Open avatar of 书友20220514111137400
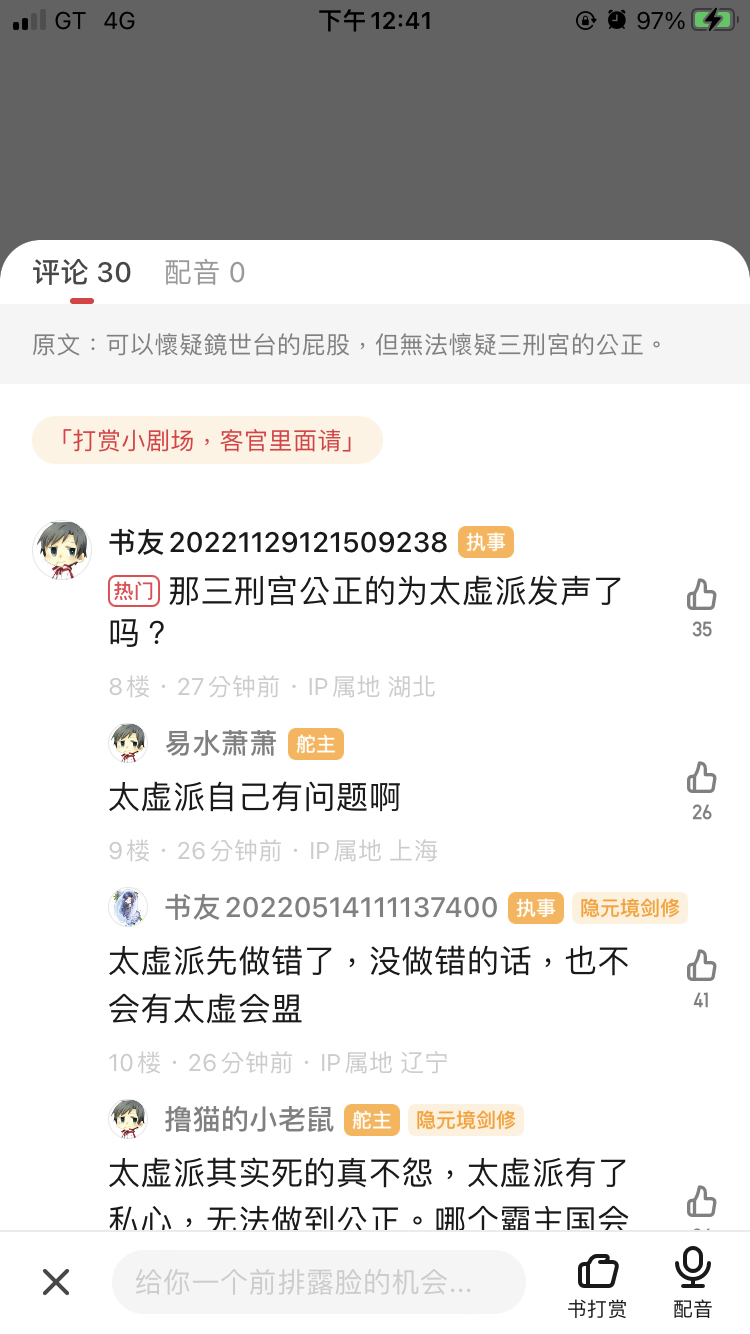This screenshot has width=750, height=1334. pos(127,907)
